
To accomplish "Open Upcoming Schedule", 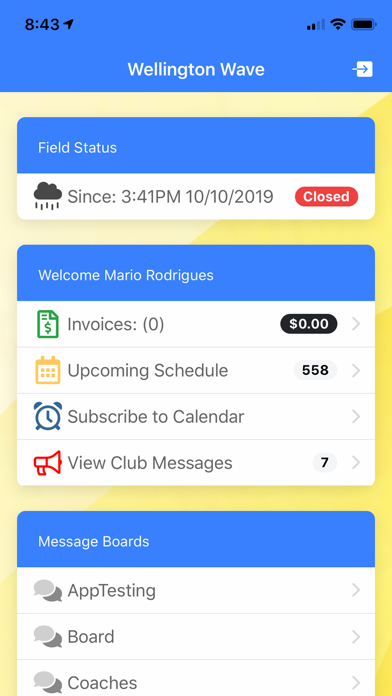I will [x=196, y=371].
